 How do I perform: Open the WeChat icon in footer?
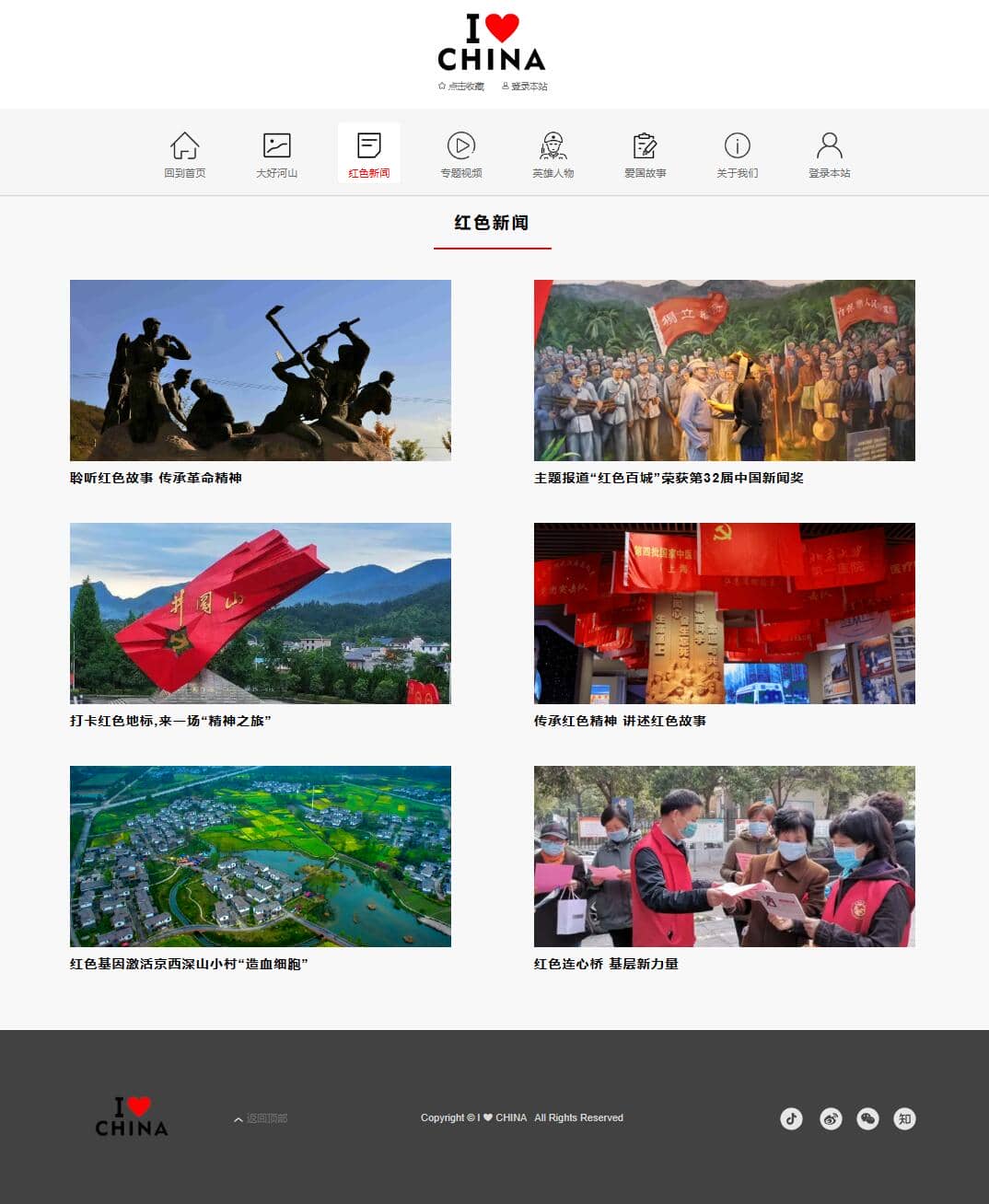click(x=867, y=1118)
